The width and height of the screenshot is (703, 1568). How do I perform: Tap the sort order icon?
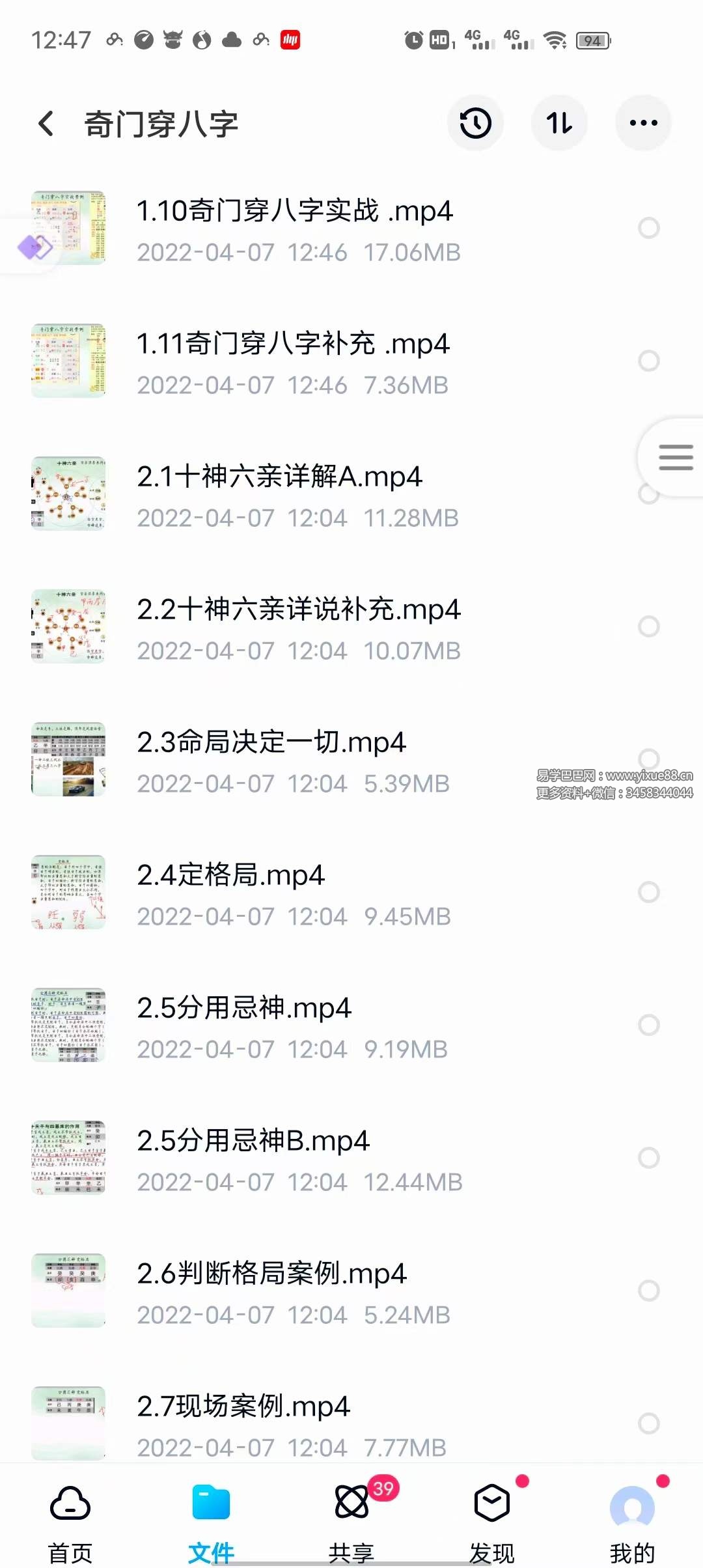coord(559,122)
